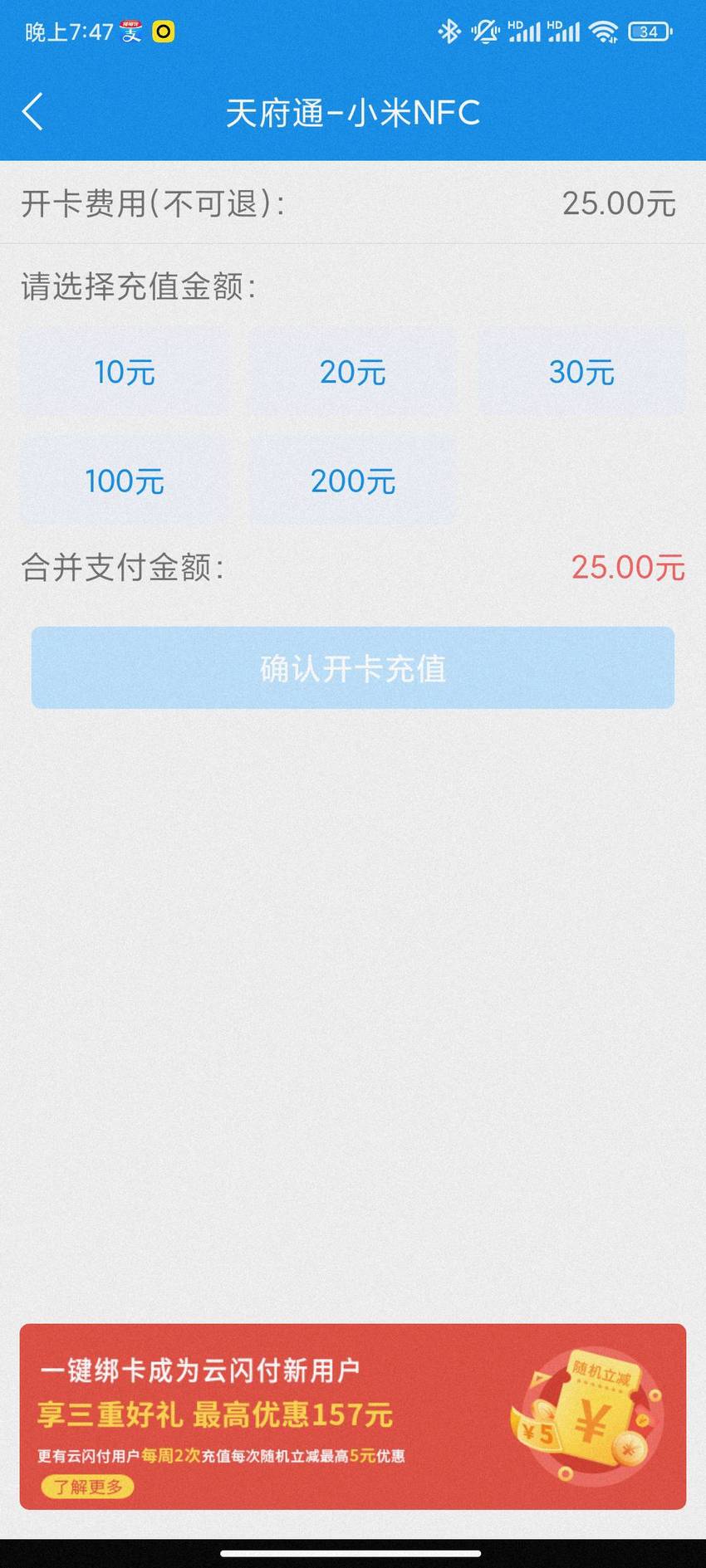Go back from 天府通-小米NFC page
Screen dimensions: 706x1568
[x=33, y=112]
